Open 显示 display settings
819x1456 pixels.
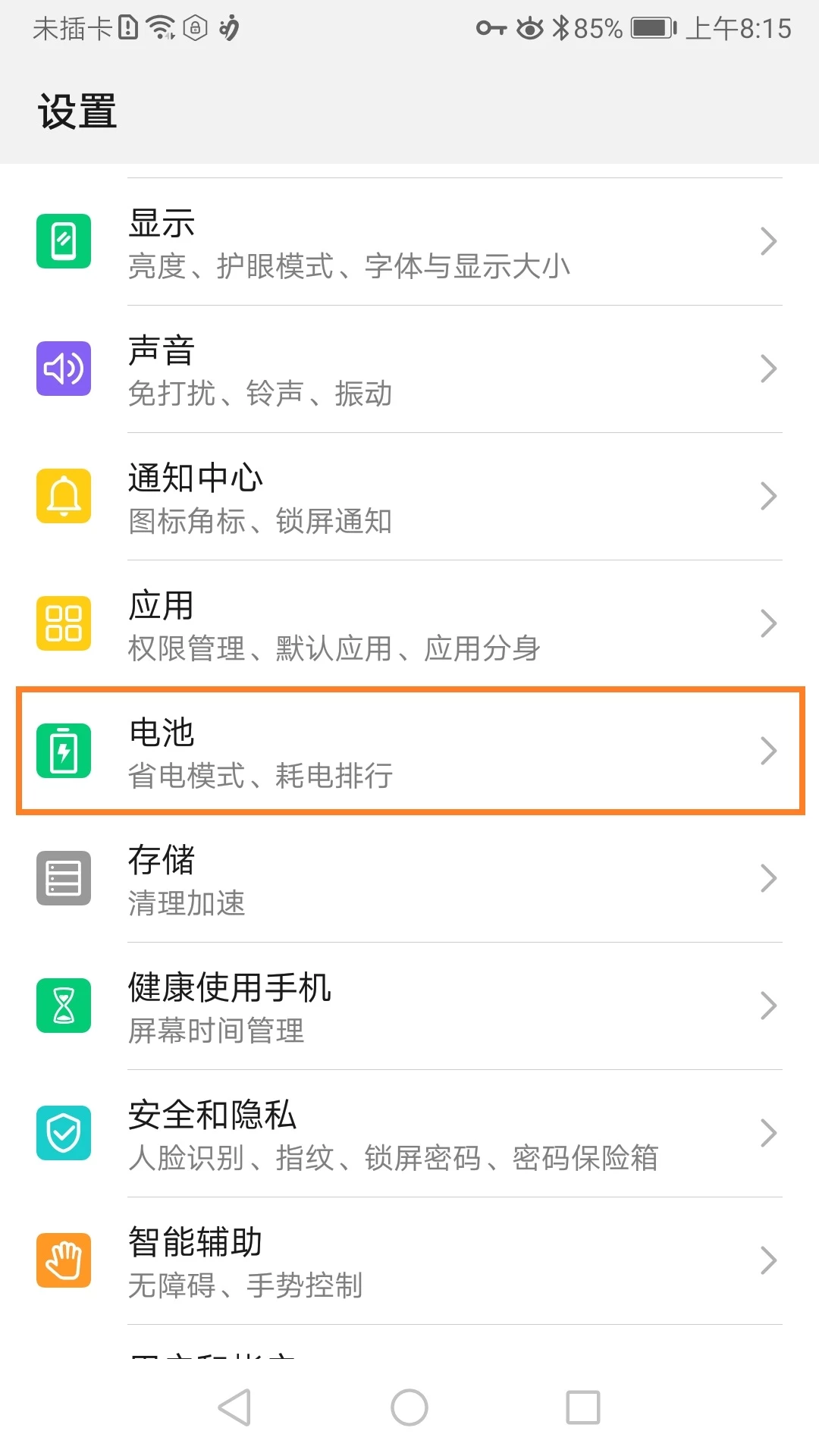coord(409,243)
